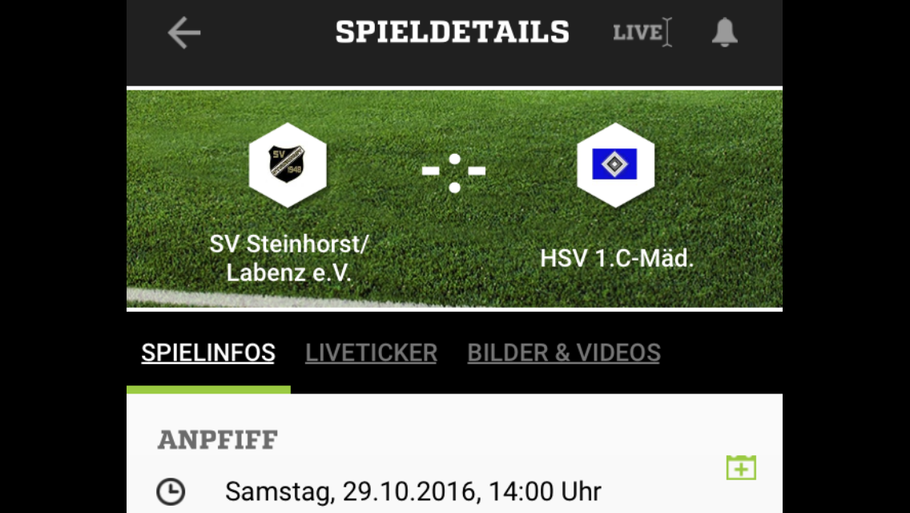This screenshot has height=513, width=910.
Task: Tap the LIVE button in header
Action: pos(637,33)
